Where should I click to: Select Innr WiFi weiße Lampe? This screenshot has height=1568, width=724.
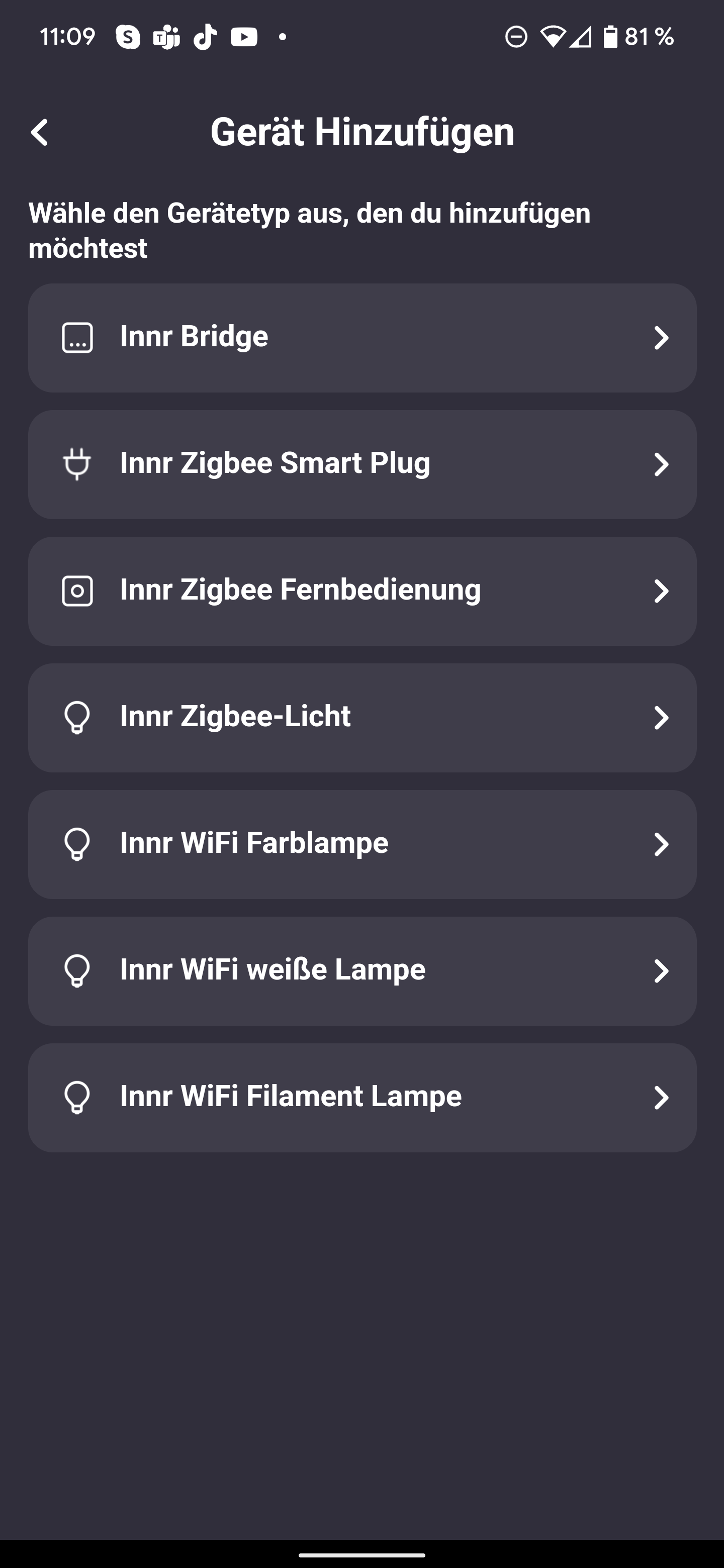[363, 971]
